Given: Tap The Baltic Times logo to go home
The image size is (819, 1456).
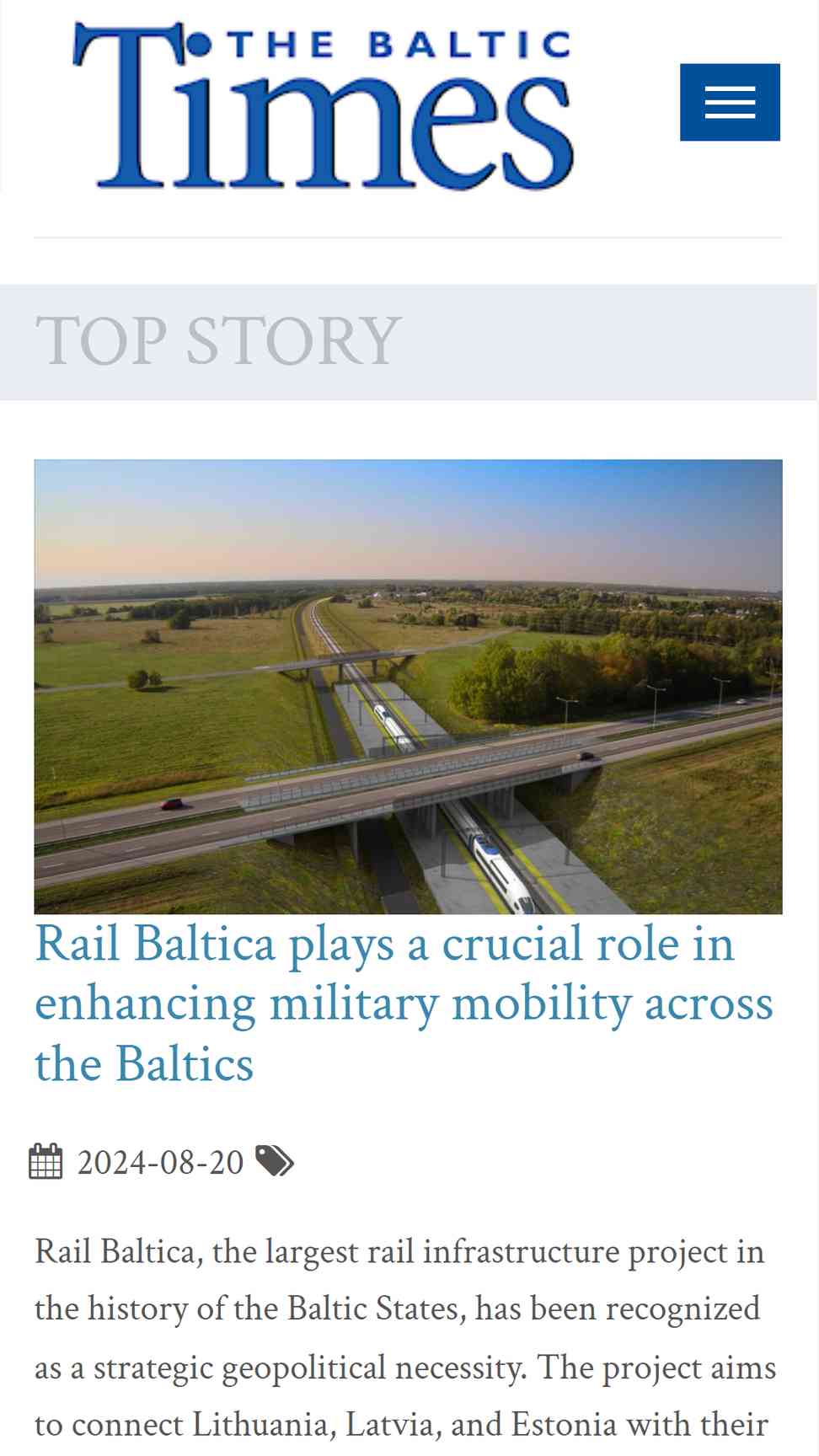Looking at the screenshot, I should tap(324, 105).
